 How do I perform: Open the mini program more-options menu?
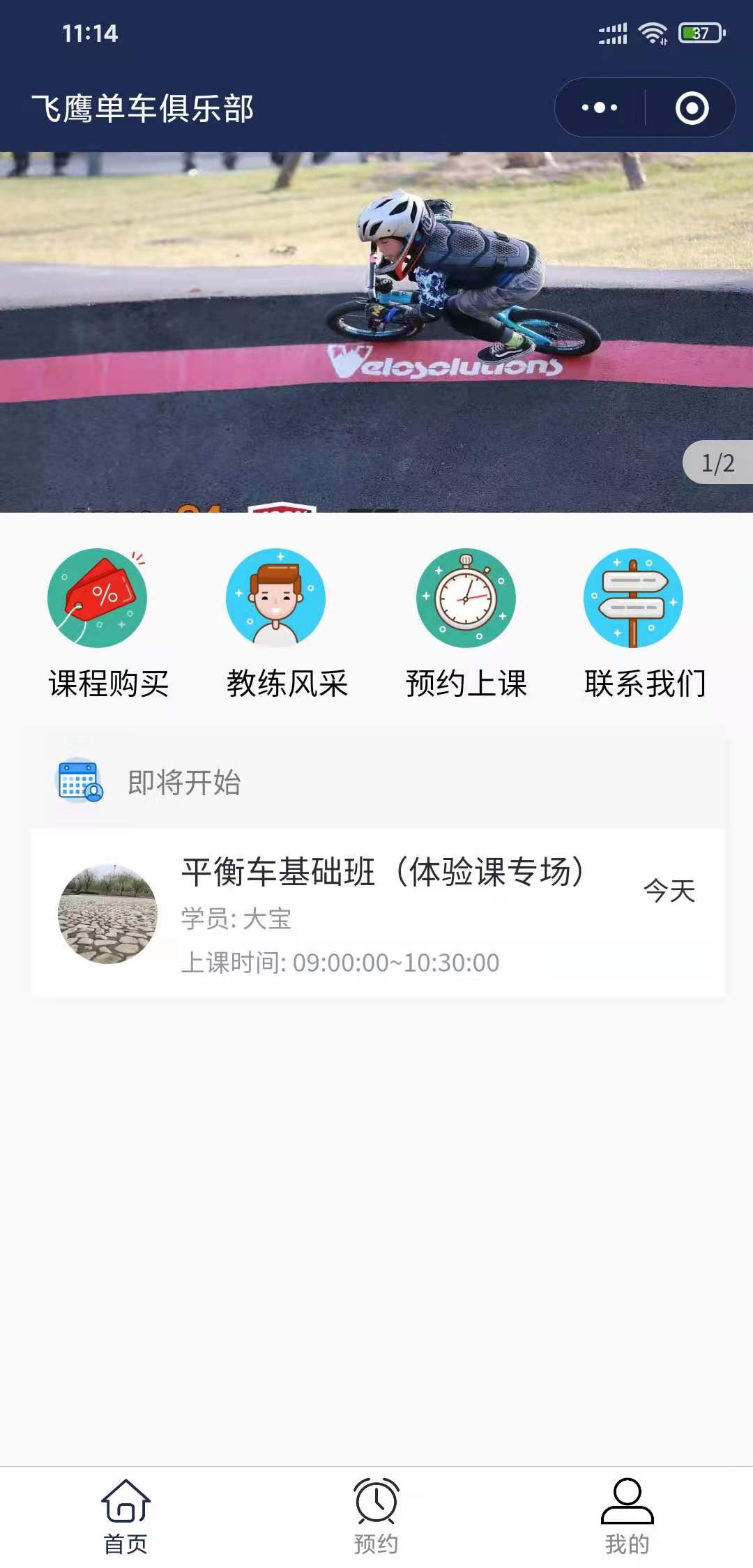(600, 108)
